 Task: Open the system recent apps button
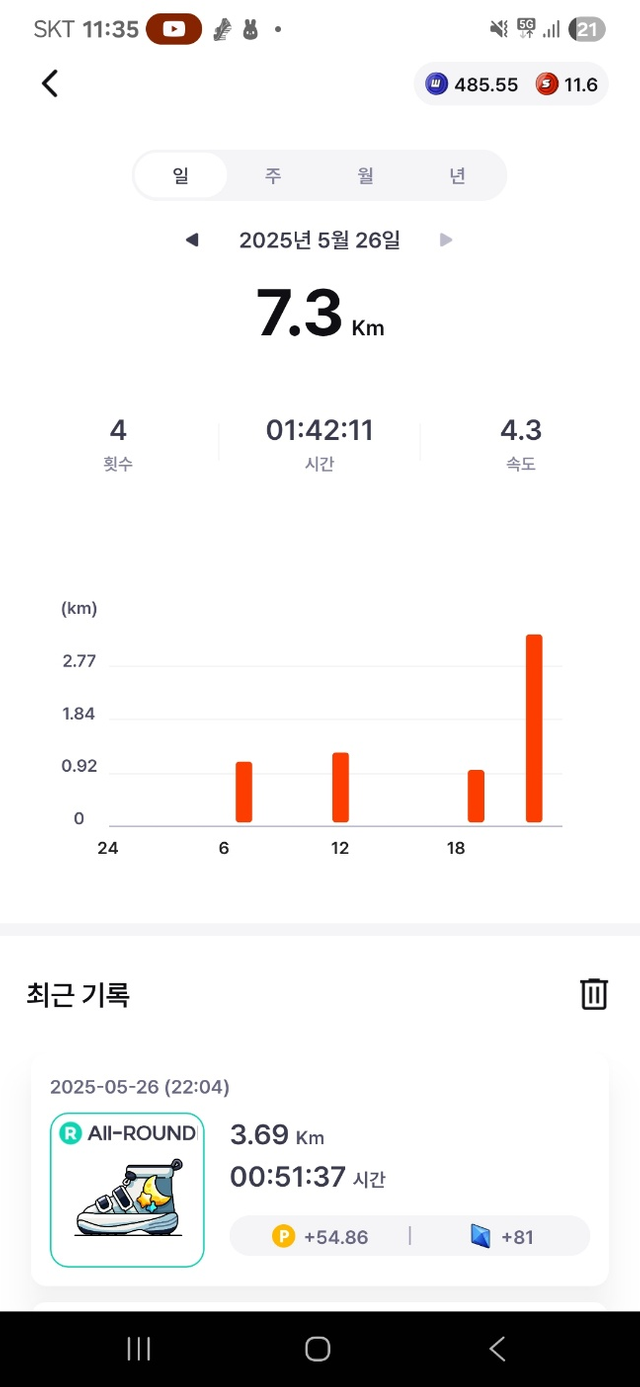click(139, 1349)
